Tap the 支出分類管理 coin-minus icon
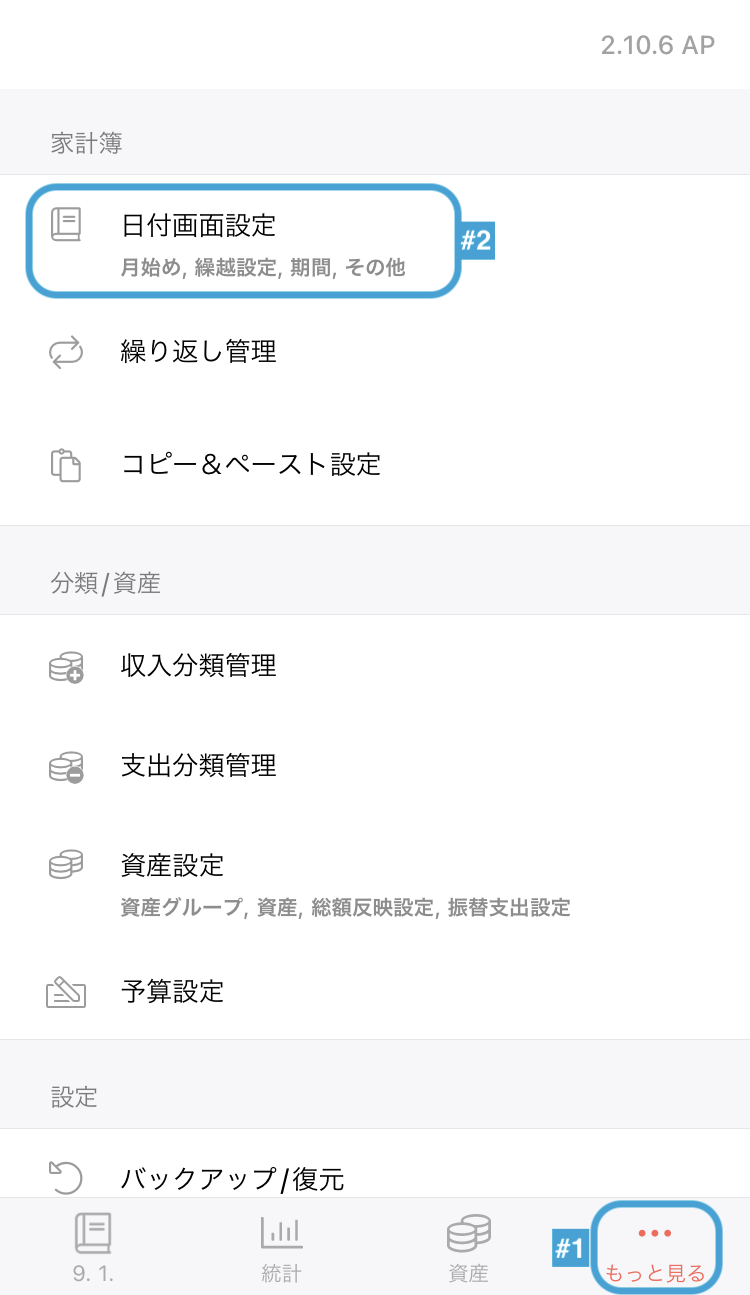The height and width of the screenshot is (1295, 750). (66, 766)
